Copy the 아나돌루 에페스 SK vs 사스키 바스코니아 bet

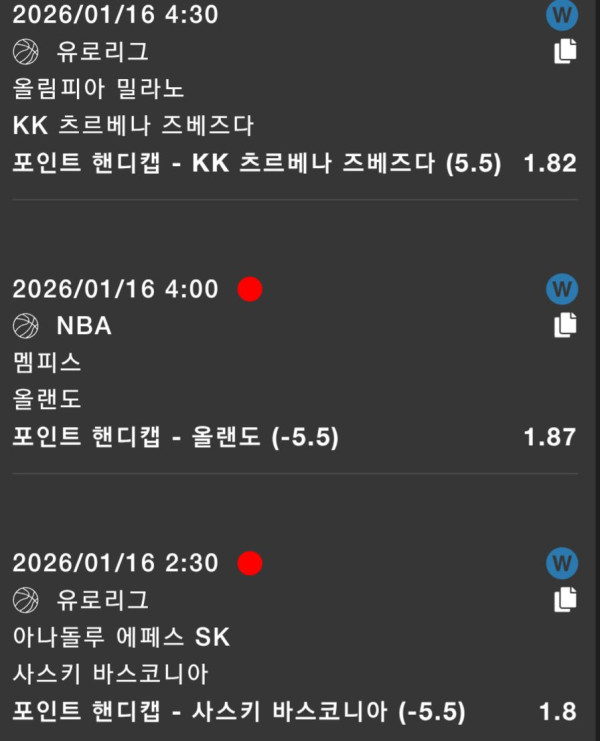pos(565,599)
